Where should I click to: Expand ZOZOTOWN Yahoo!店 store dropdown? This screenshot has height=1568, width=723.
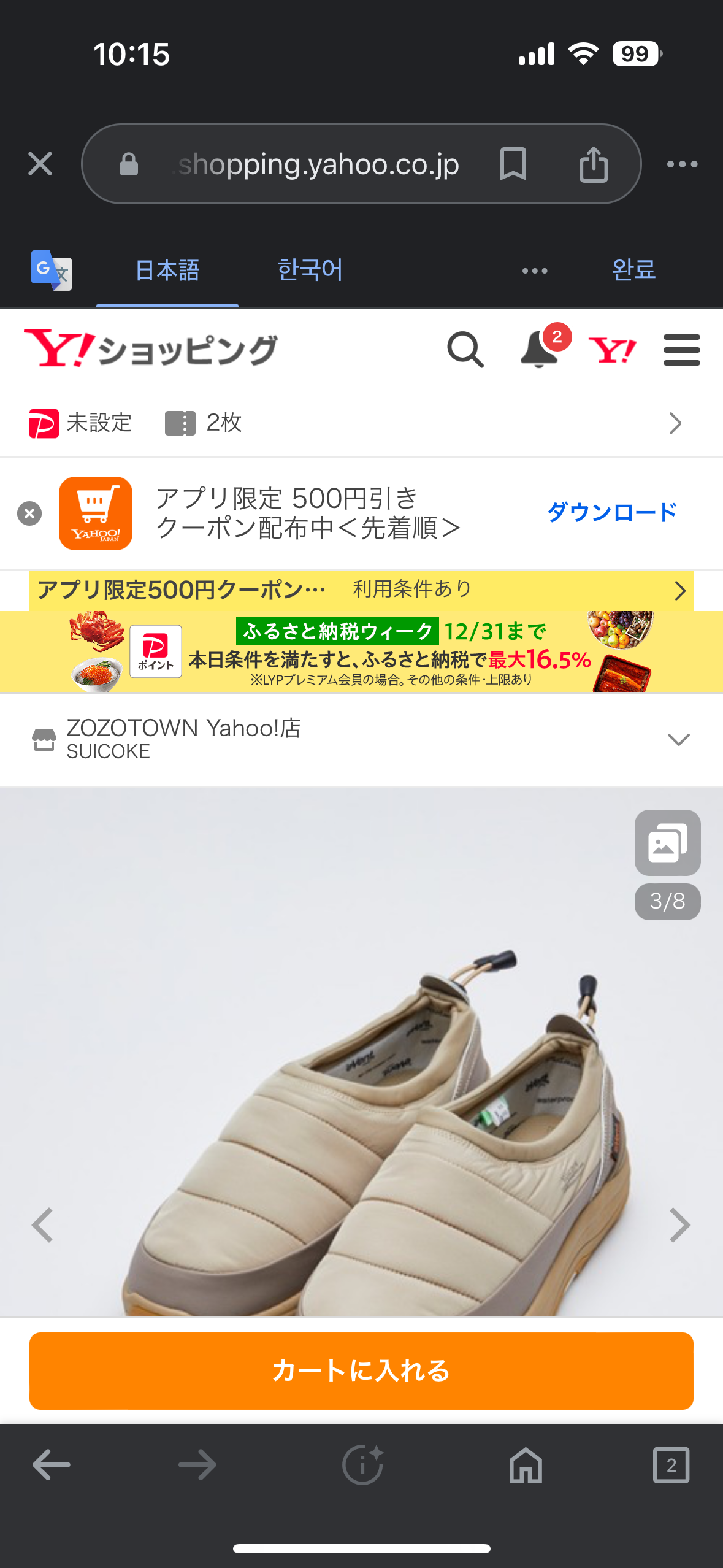(678, 739)
